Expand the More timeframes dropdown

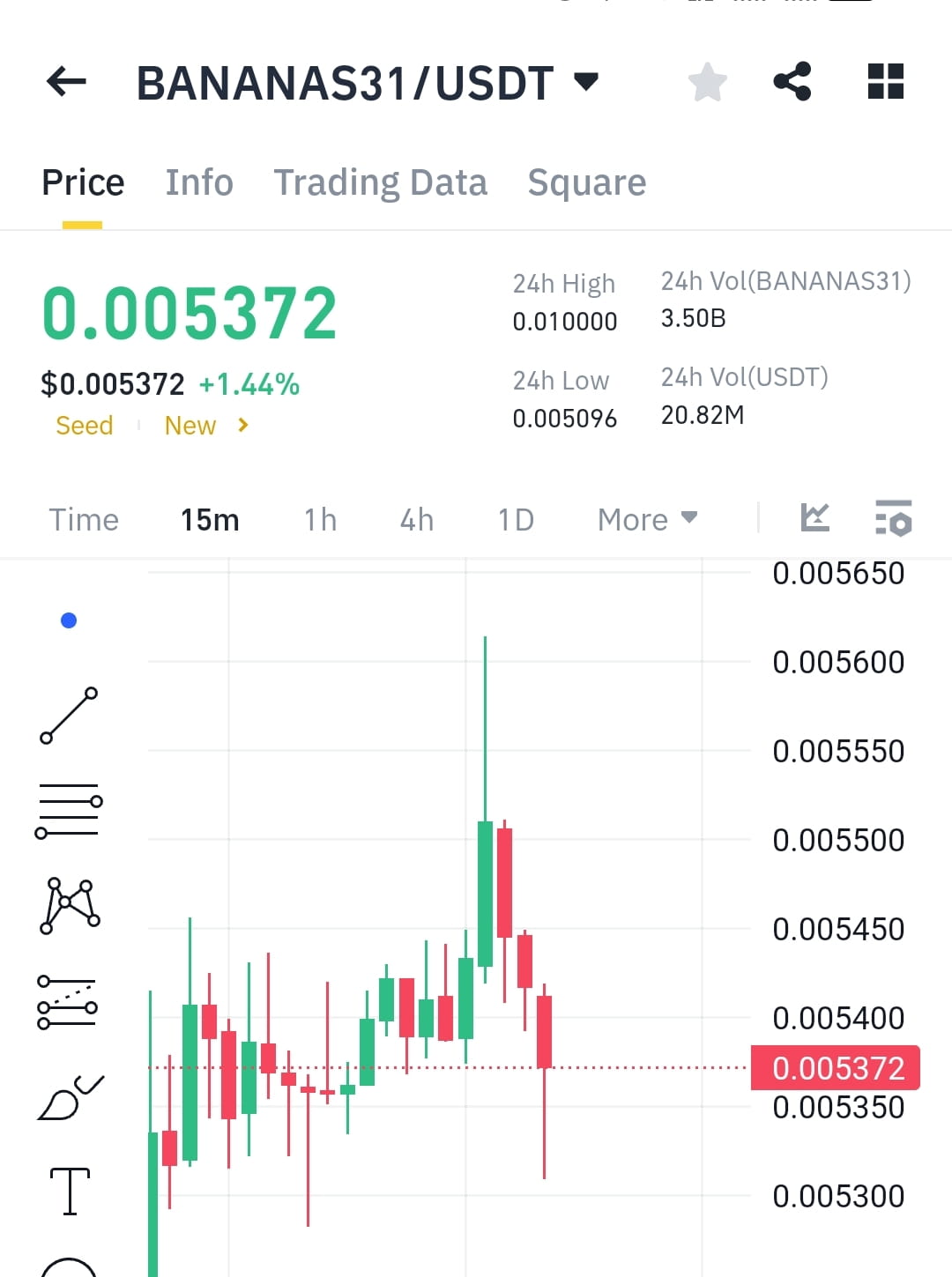(647, 519)
